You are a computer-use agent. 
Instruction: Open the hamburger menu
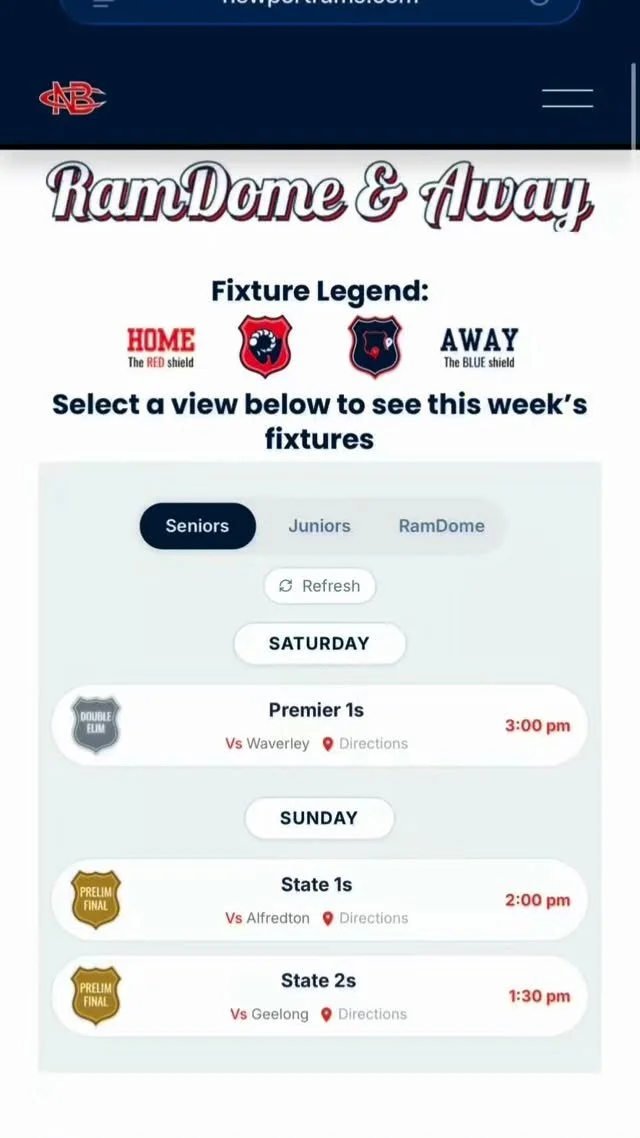click(x=567, y=98)
